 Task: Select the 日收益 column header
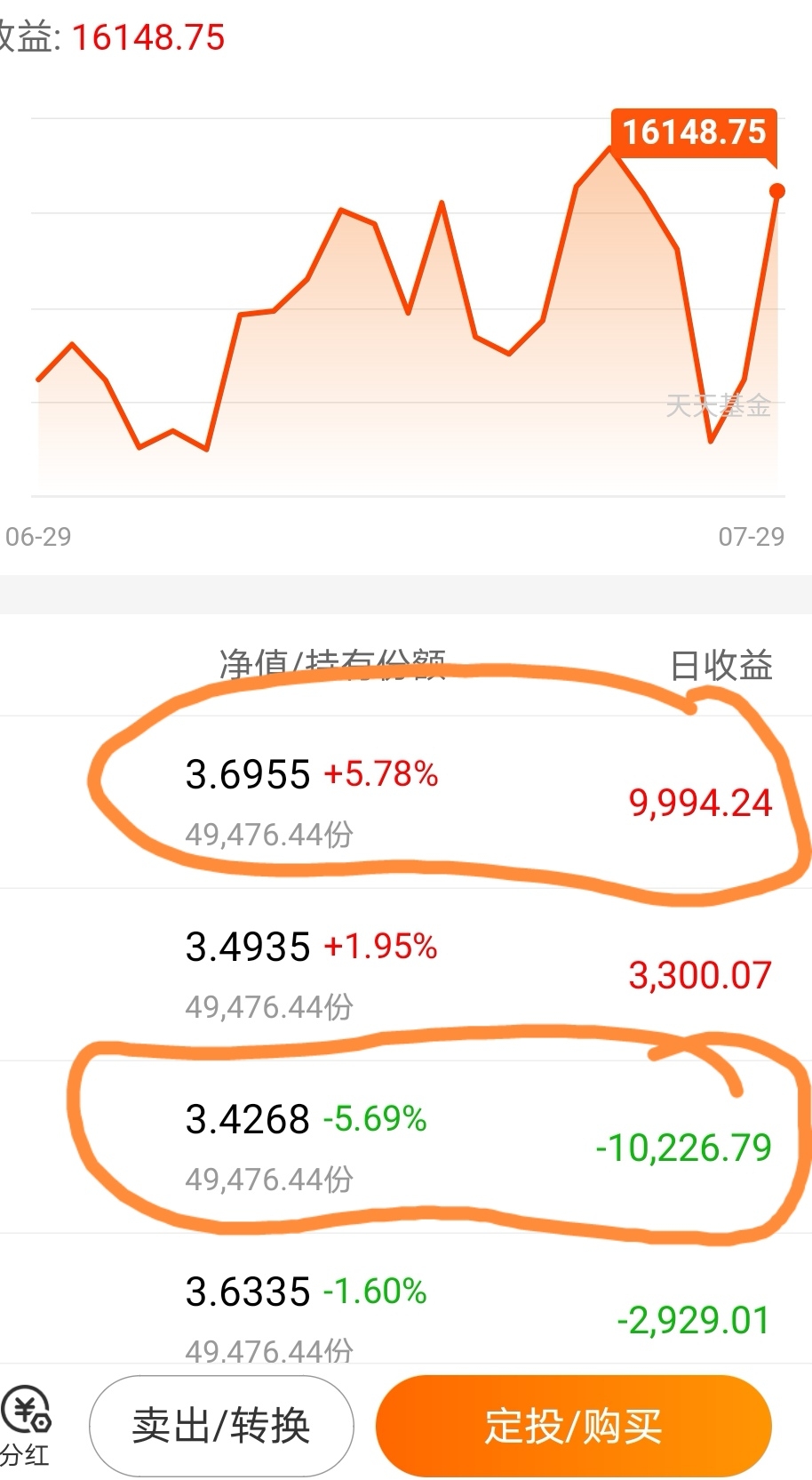click(723, 661)
